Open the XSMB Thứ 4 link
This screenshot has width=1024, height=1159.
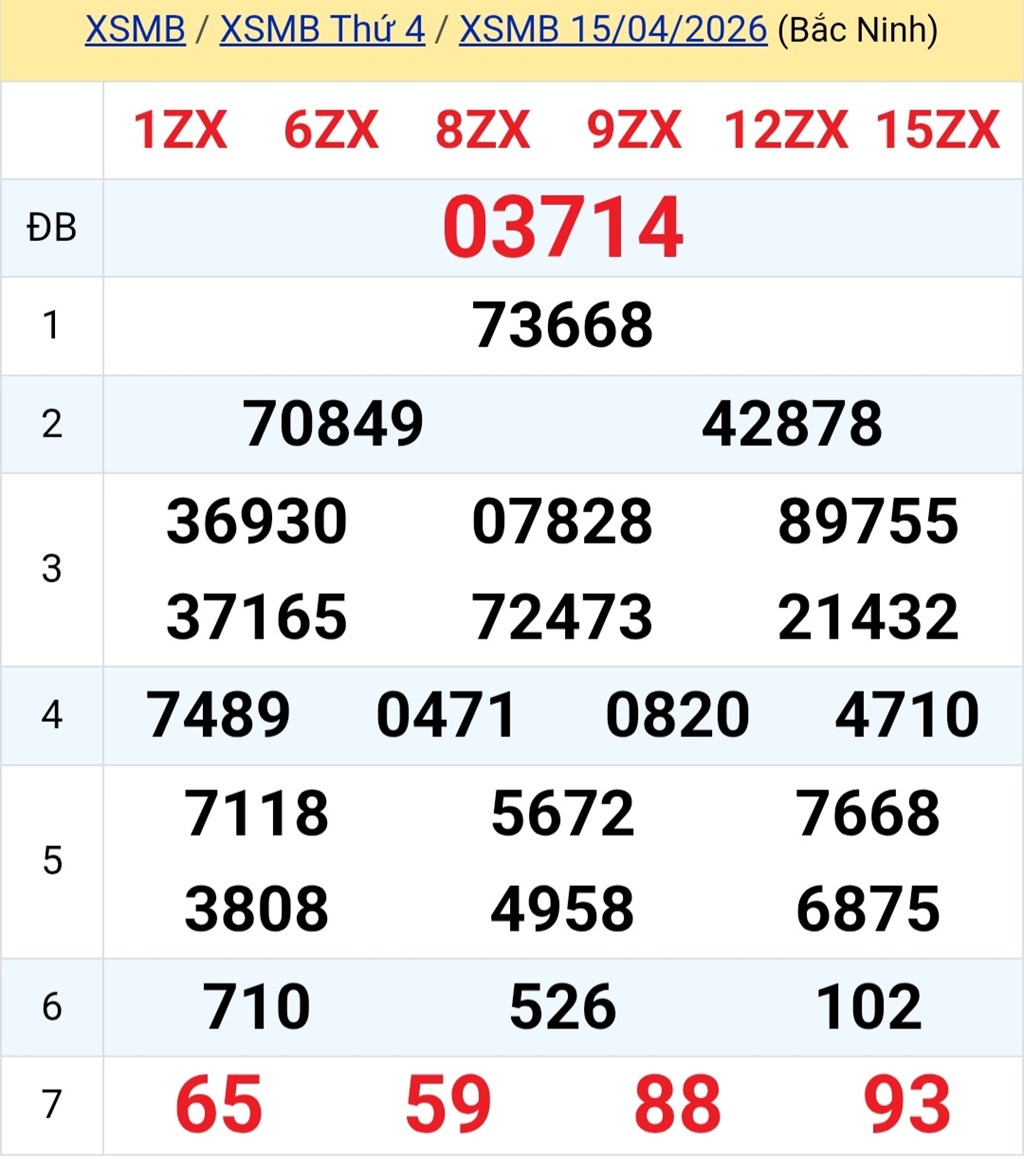point(322,31)
